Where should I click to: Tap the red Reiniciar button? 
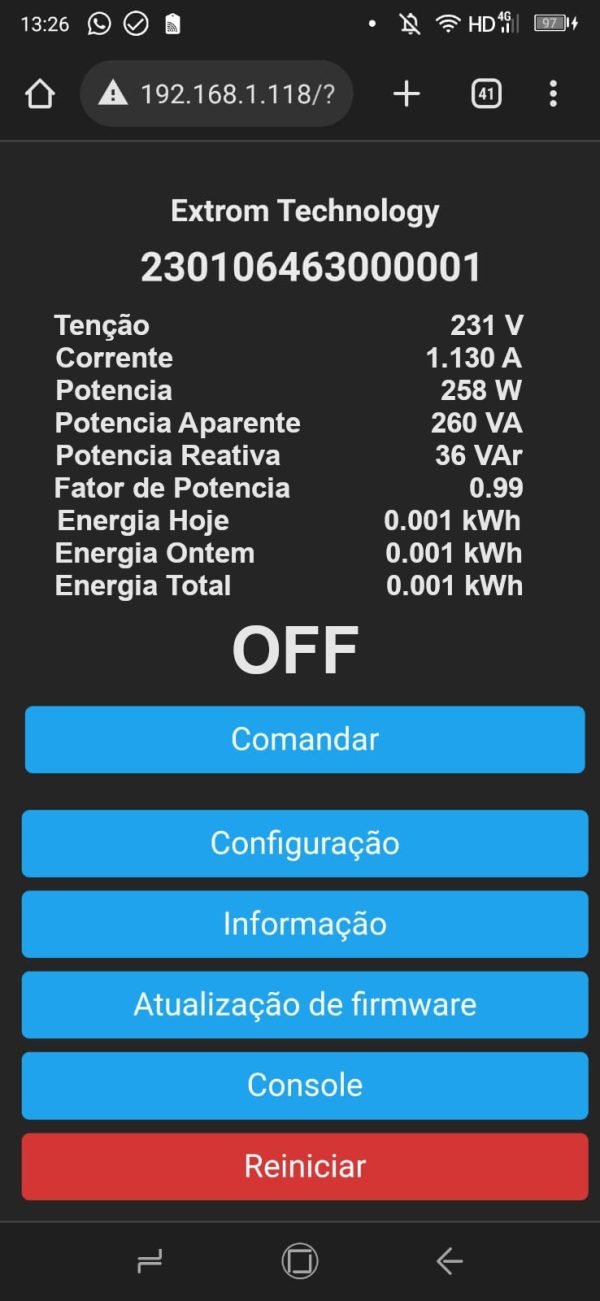click(305, 1166)
